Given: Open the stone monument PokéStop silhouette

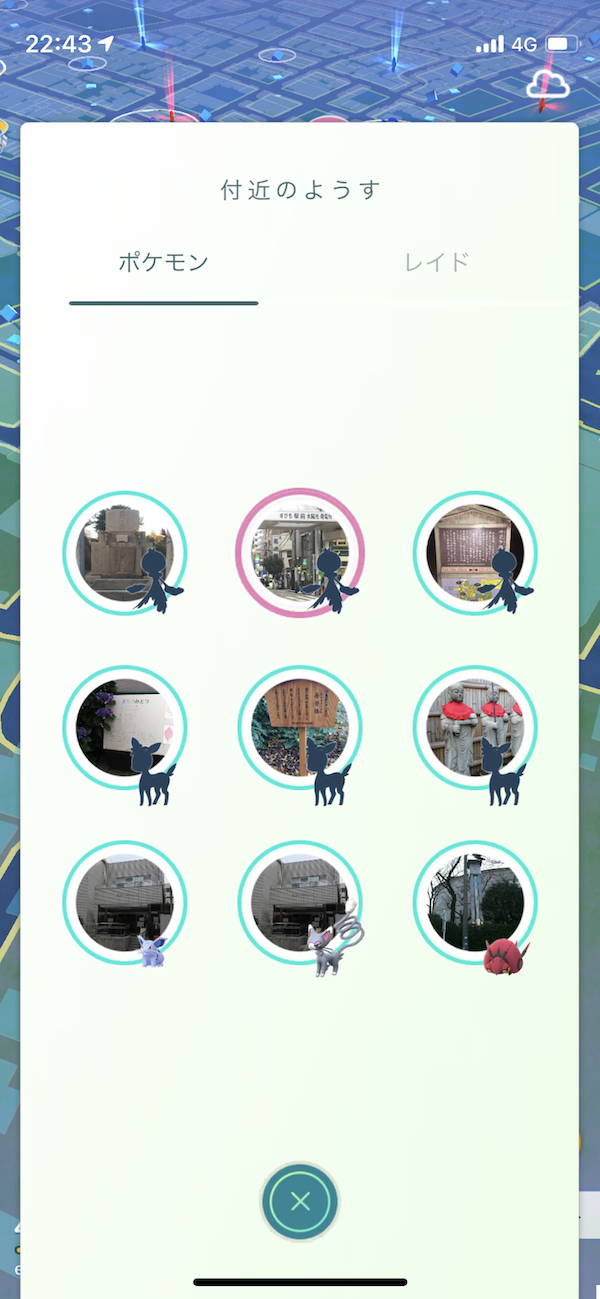Looking at the screenshot, I should (x=125, y=553).
